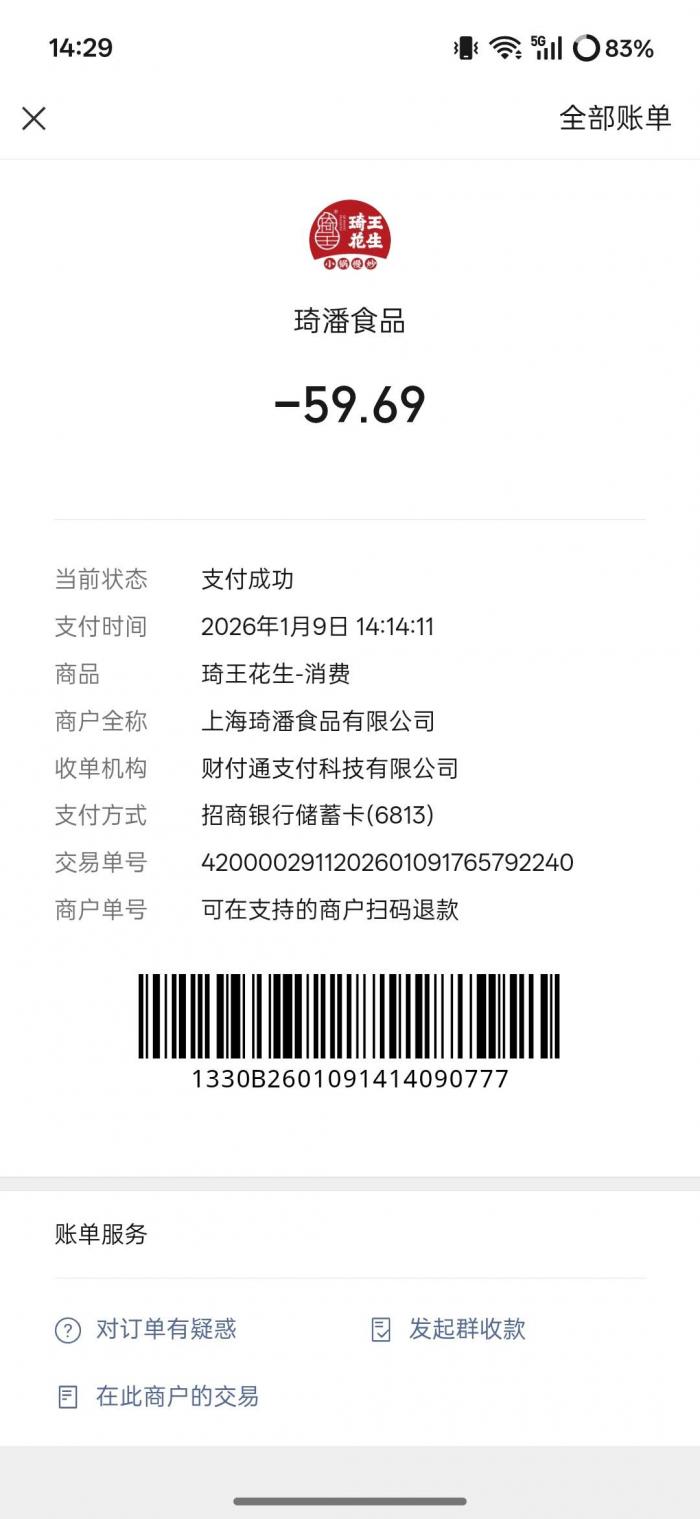The image size is (700, 1519).
Task: Open 对订单有疑惑 order help
Action: point(146,1329)
